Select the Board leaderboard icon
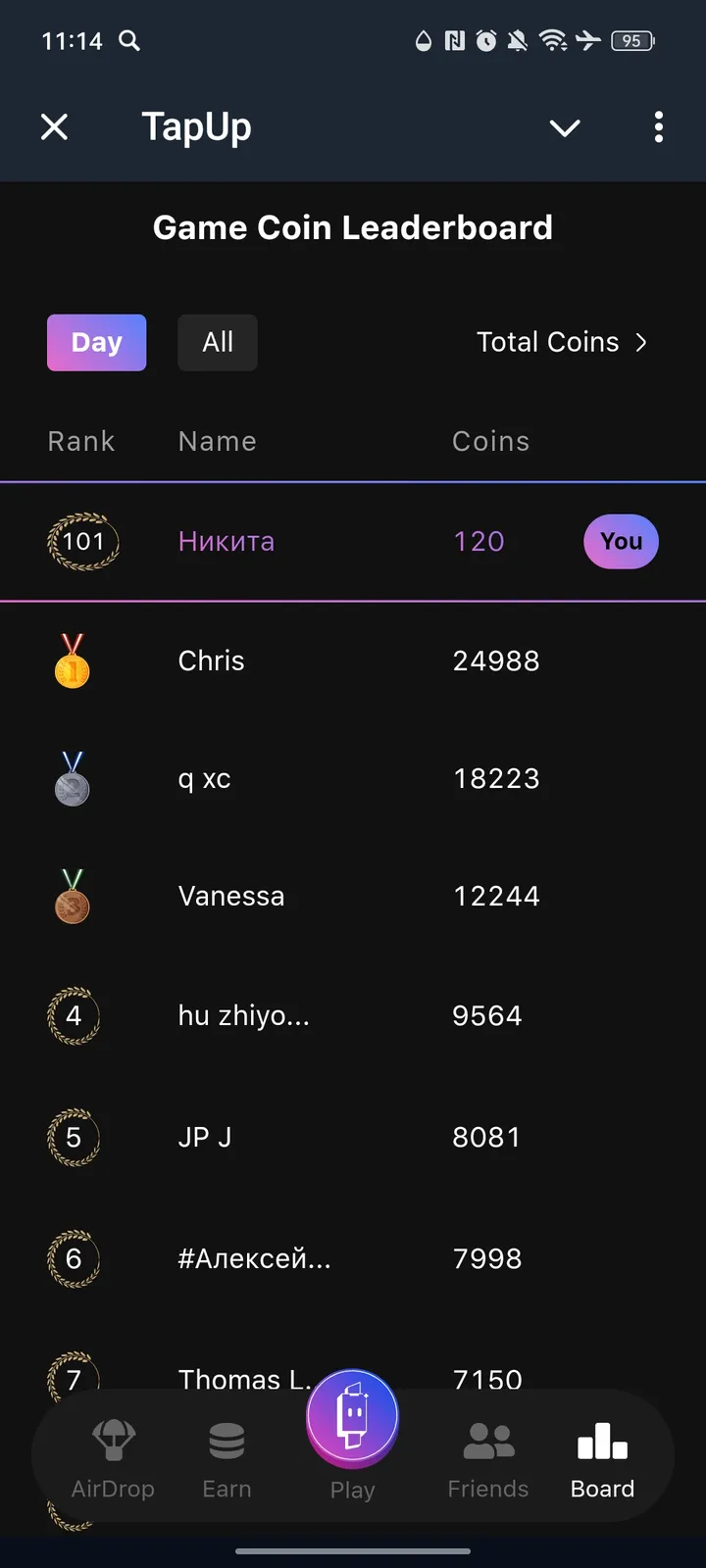The height and width of the screenshot is (1568, 706). coord(602,1441)
